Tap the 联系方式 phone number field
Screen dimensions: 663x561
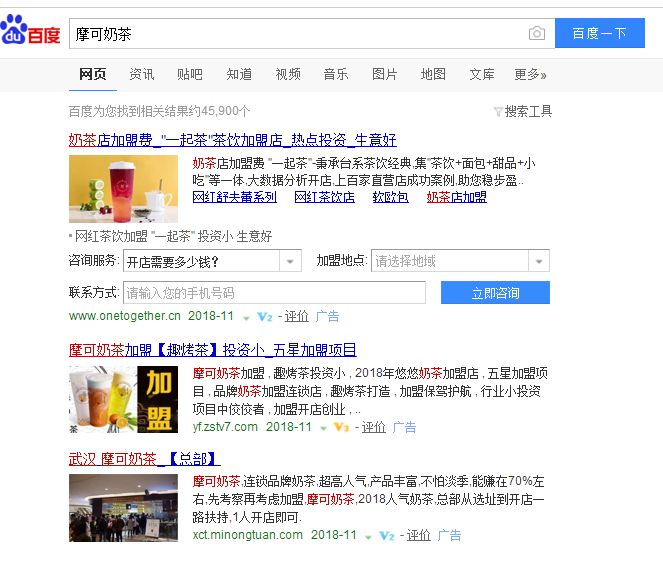coord(273,293)
